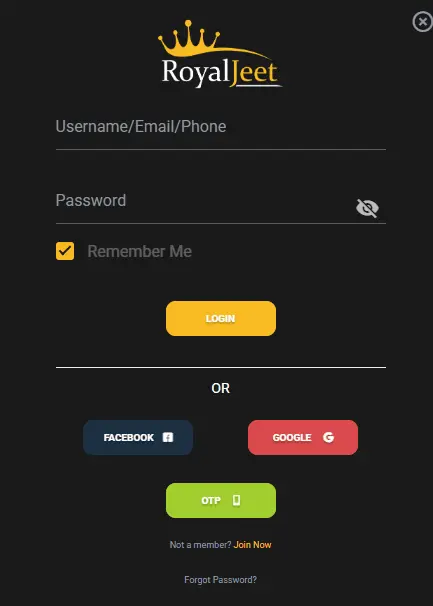Open the Join Now link
This screenshot has width=433, height=606.
coord(252,545)
